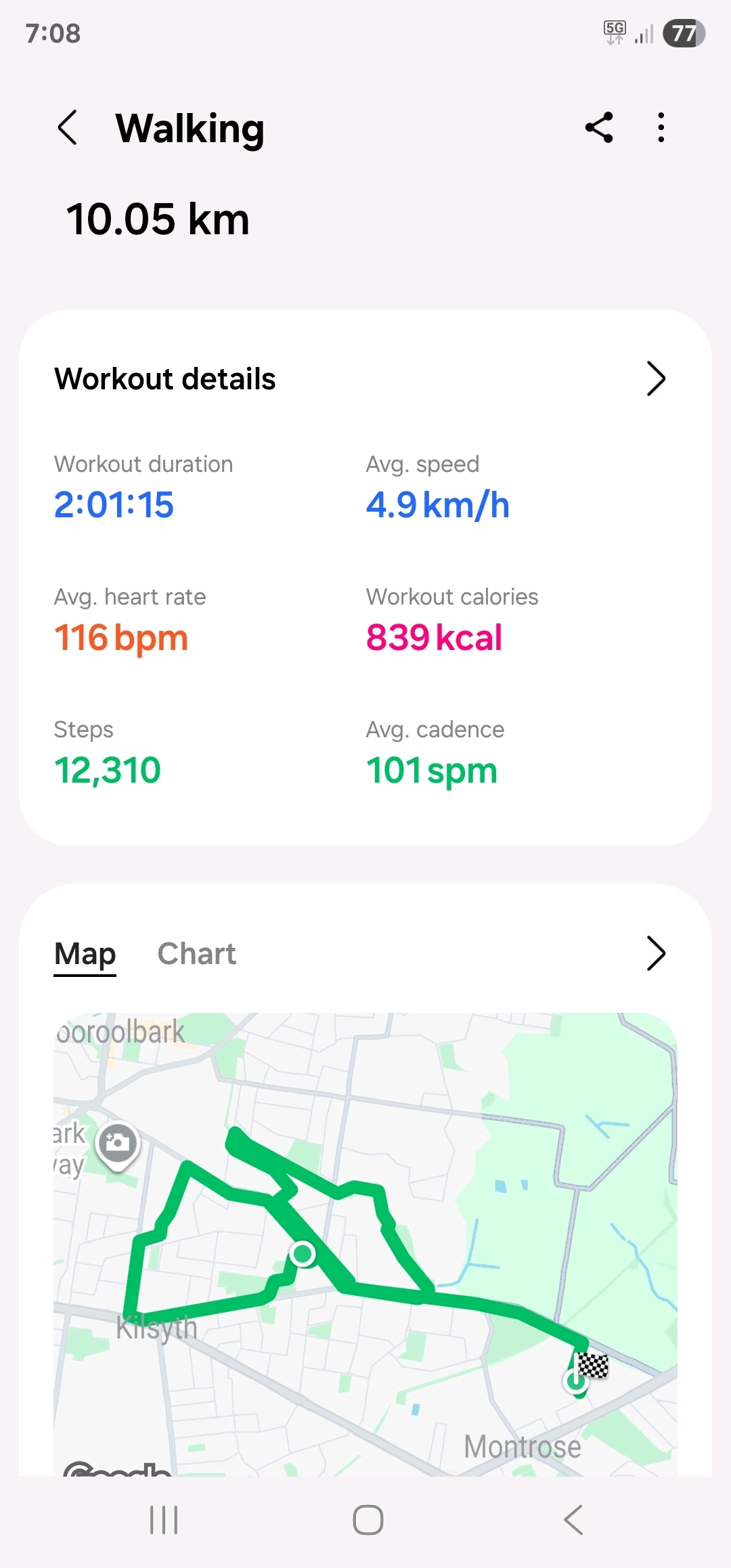Screen dimensions: 731x1568
Task: Go back from Walking screen
Action: click(x=68, y=128)
